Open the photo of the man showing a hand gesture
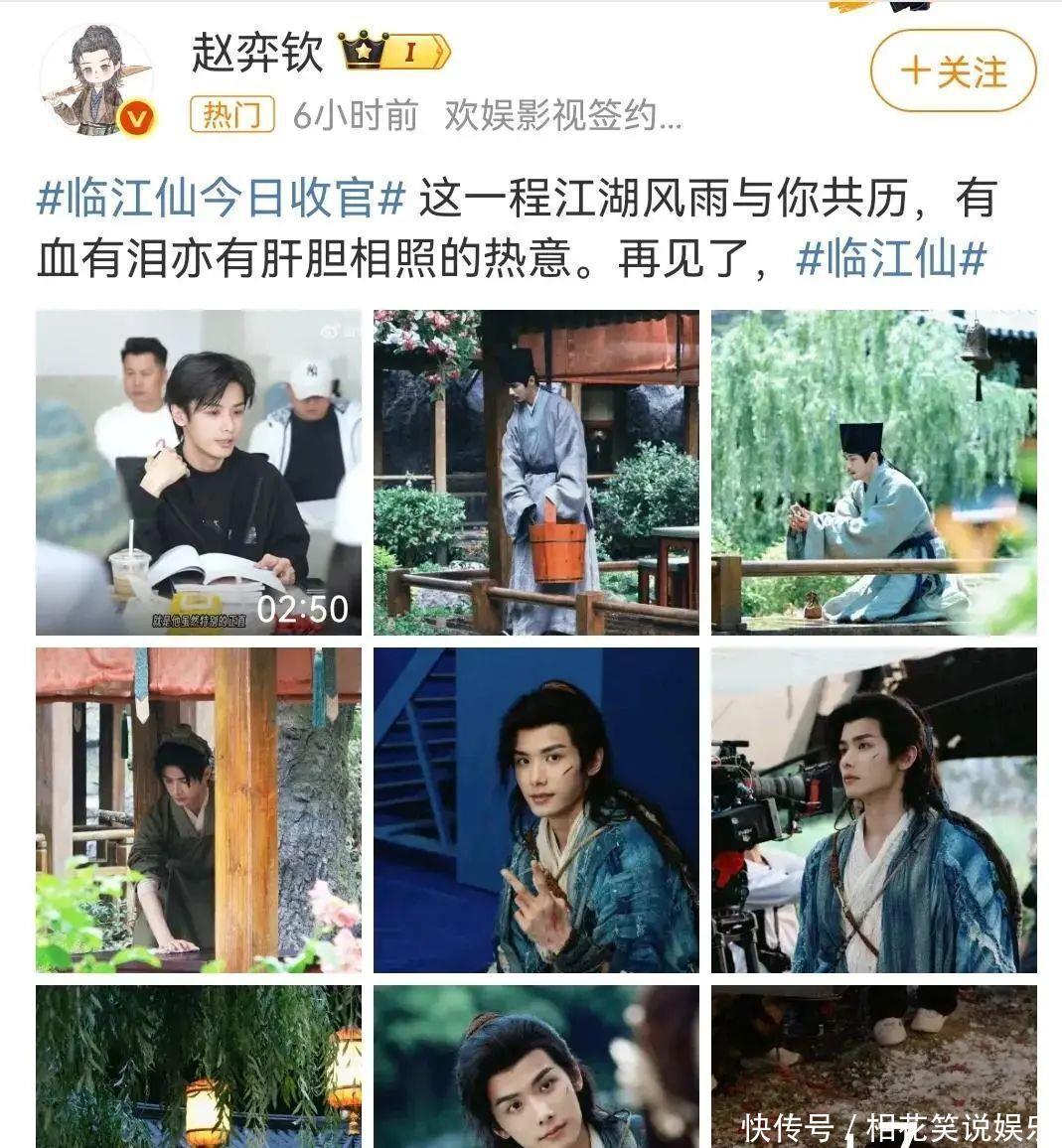This screenshot has width=1062, height=1148. pos(535,810)
